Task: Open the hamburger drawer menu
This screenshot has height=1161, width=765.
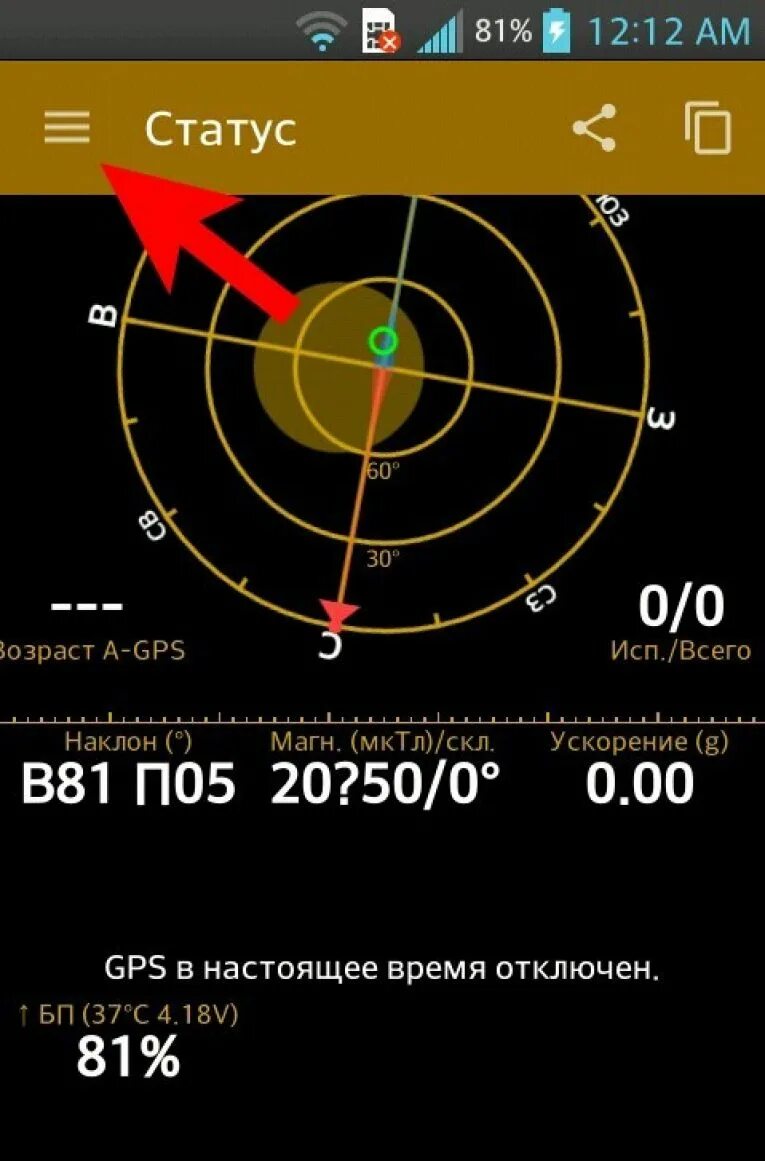Action: tap(67, 128)
